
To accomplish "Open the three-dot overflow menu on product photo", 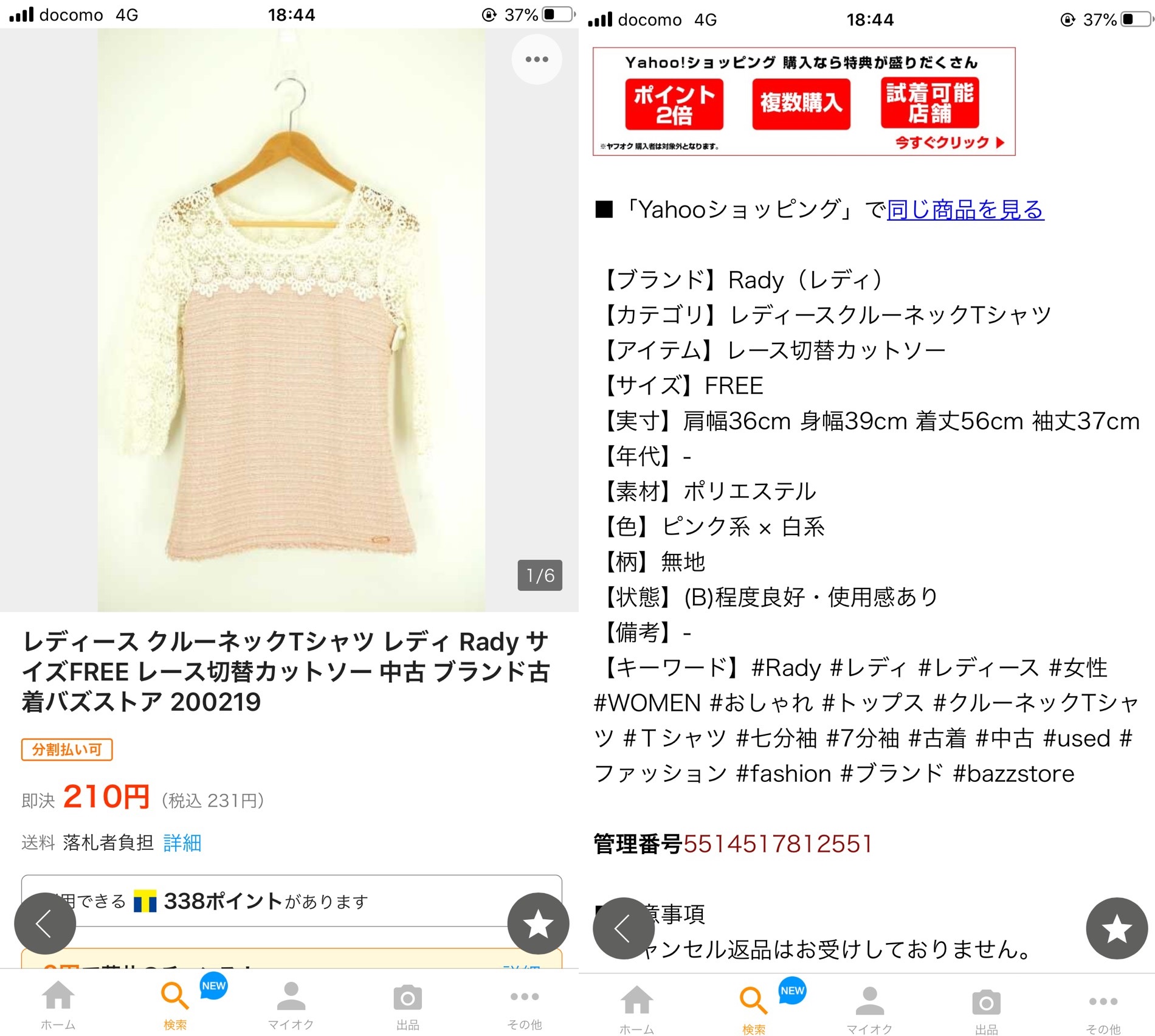I will pos(536,59).
